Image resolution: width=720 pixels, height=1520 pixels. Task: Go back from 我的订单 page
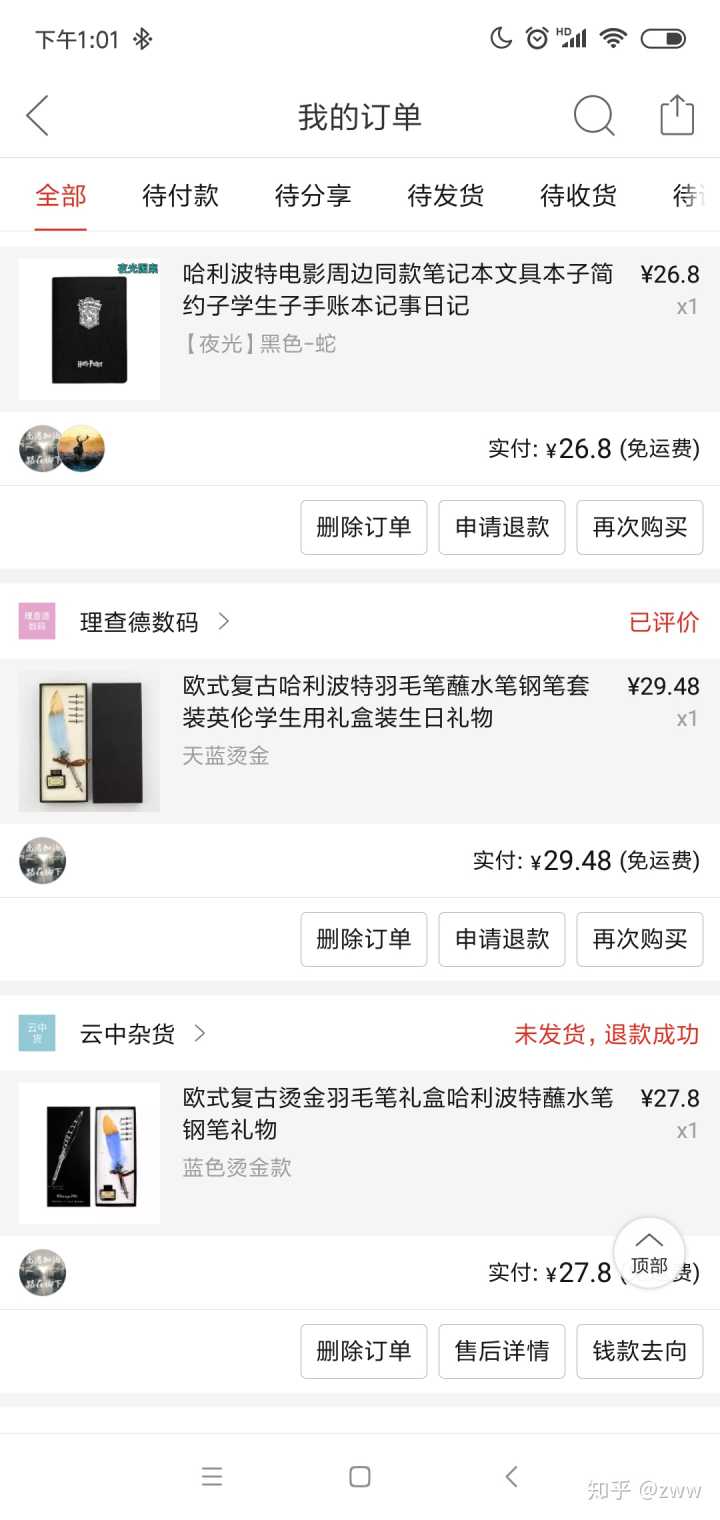[38, 116]
